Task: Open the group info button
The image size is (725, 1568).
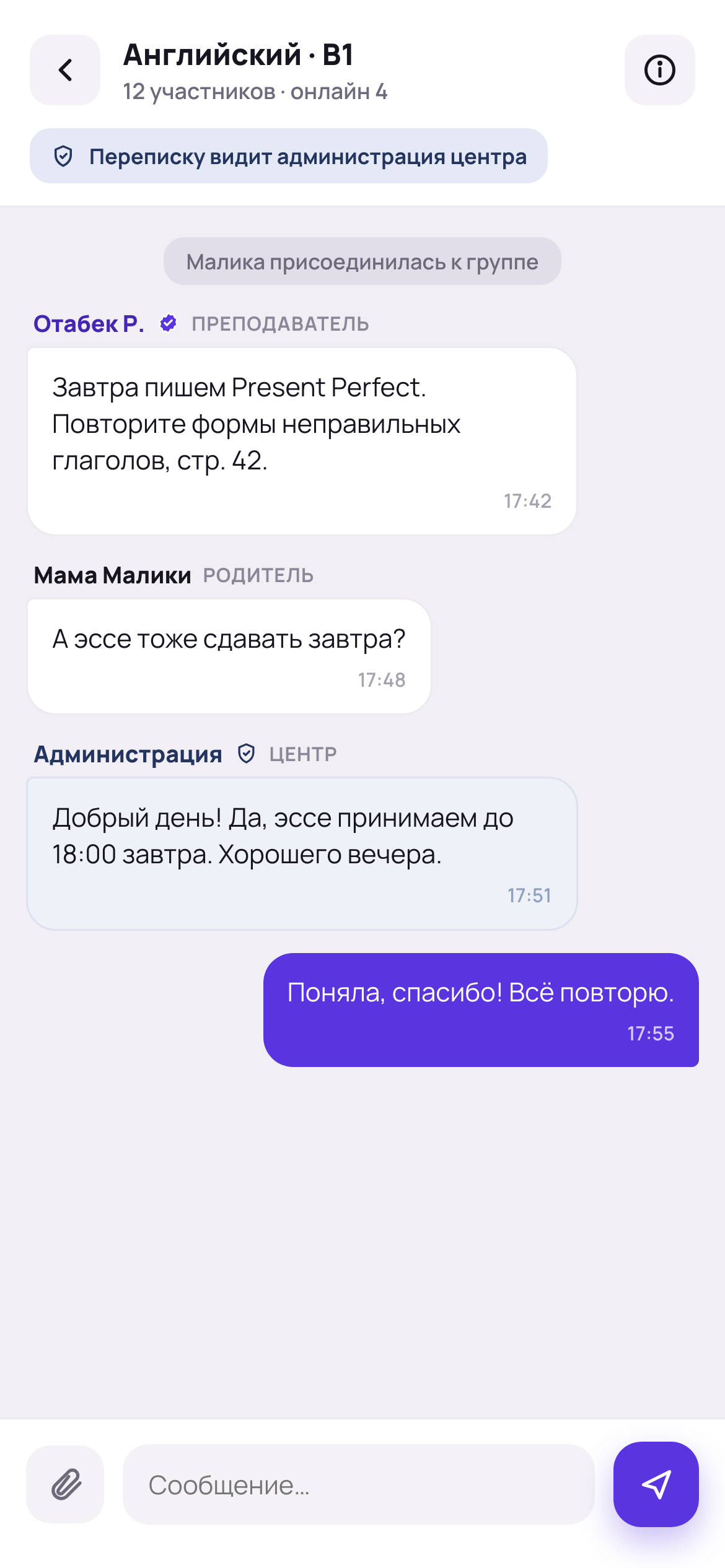Action: coord(659,70)
